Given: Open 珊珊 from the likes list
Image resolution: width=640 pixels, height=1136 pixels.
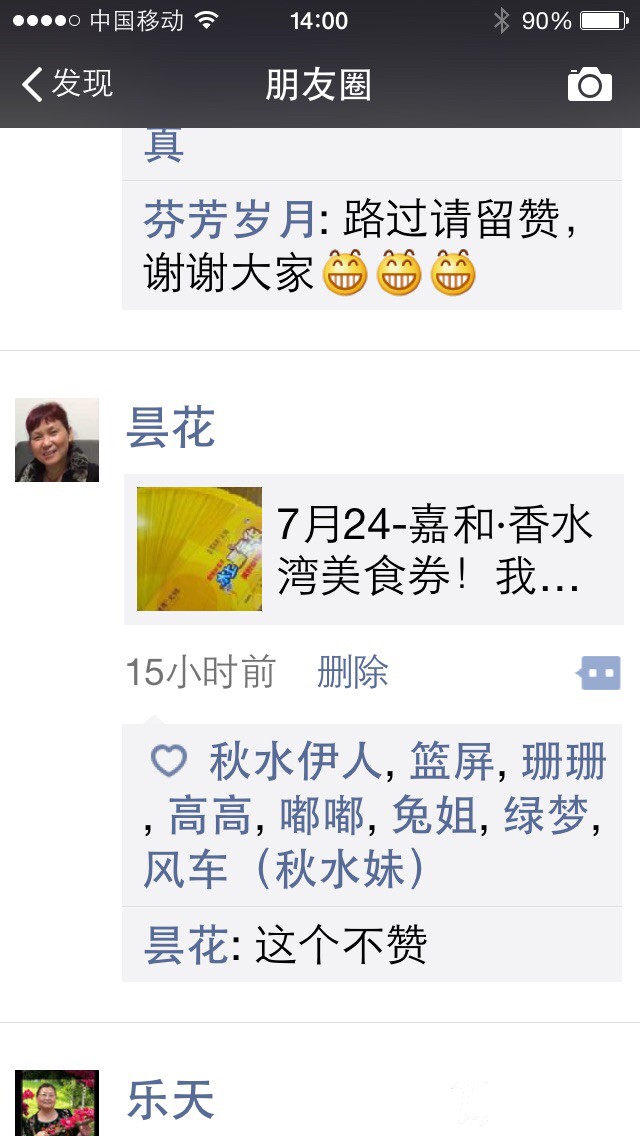Looking at the screenshot, I should coord(564,763).
